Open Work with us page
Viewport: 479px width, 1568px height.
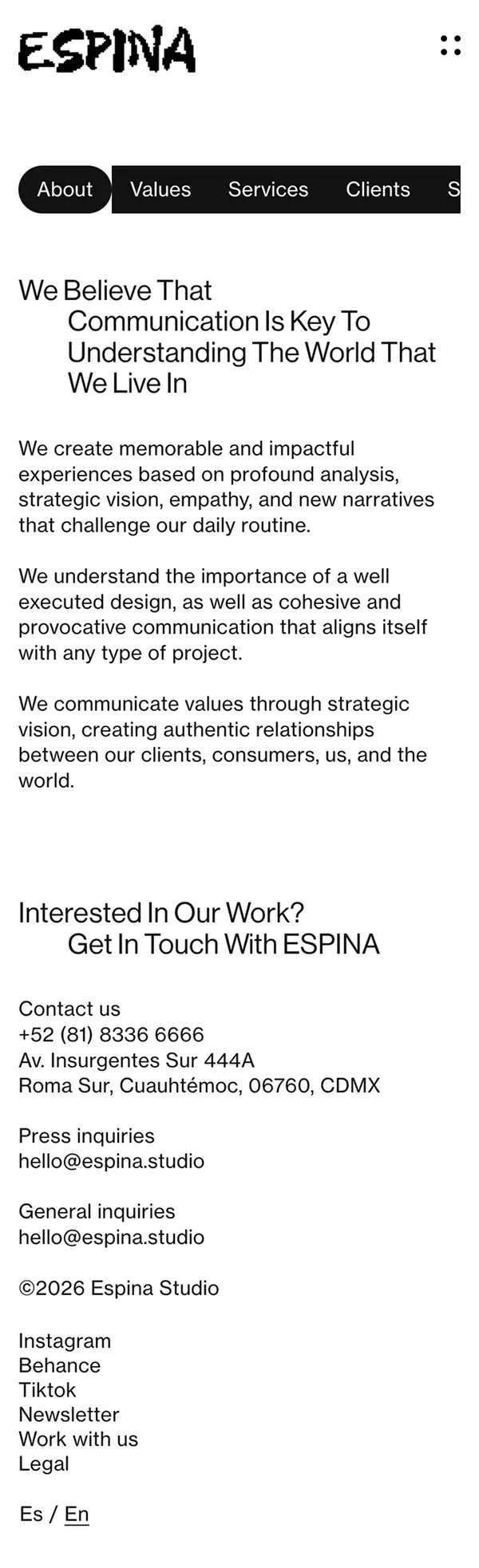[78, 1439]
